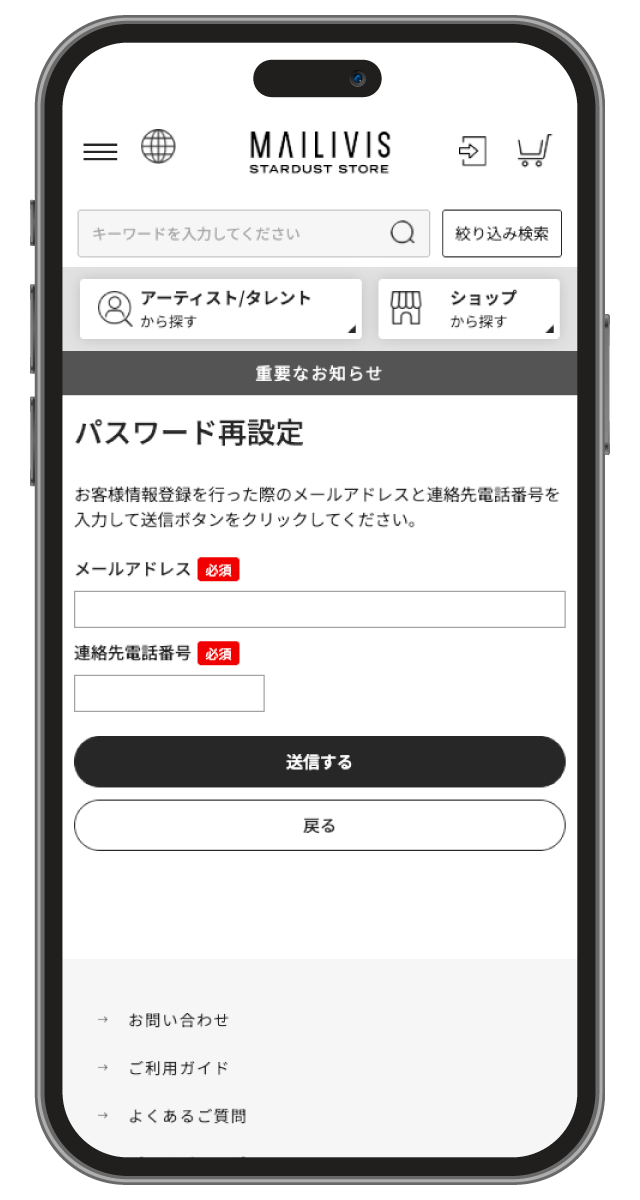Expand アーティスト/タレントから探す
Image resolution: width=640 pixels, height=1200 pixels.
pos(220,309)
